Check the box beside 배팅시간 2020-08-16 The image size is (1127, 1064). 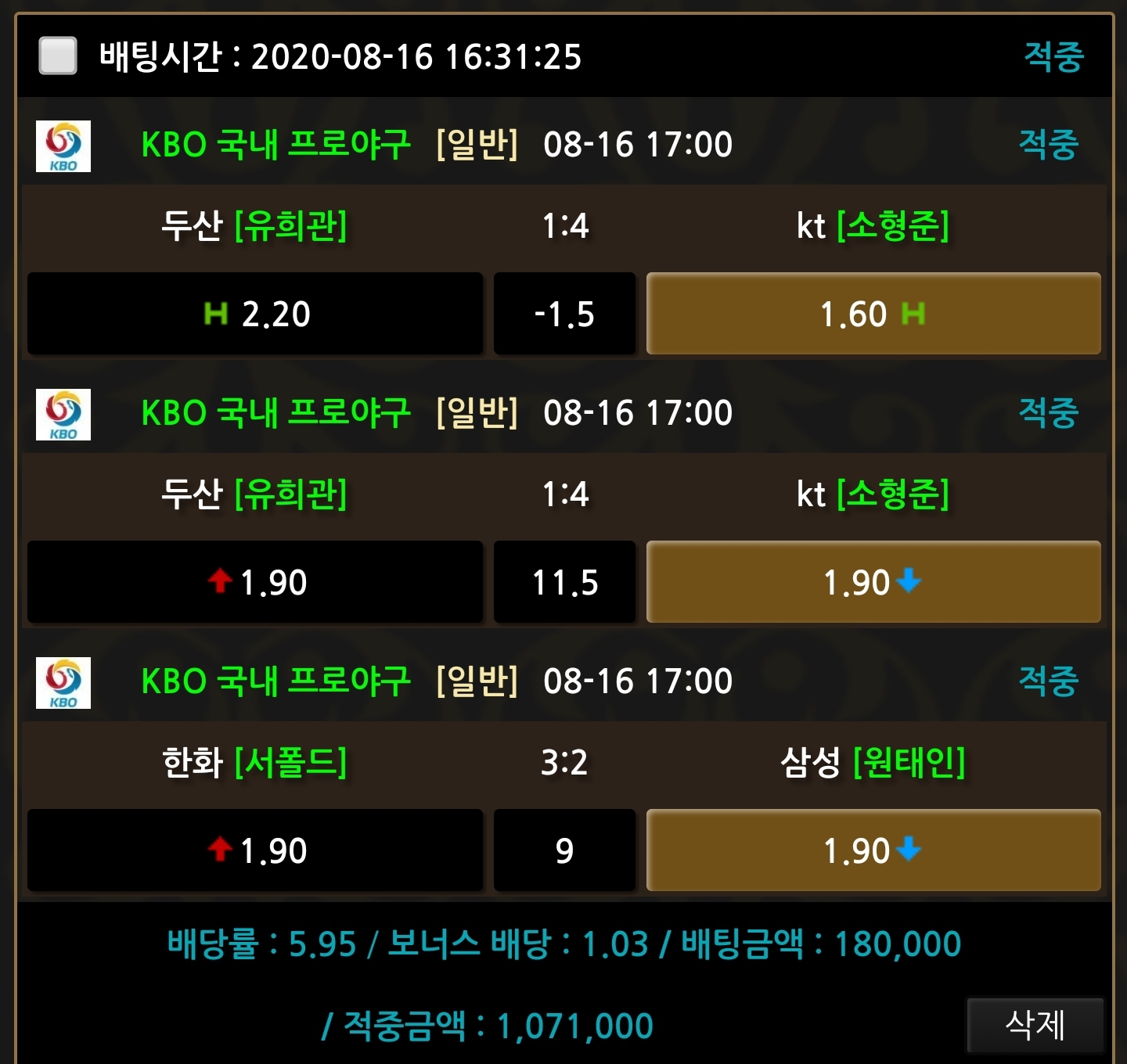[58, 56]
